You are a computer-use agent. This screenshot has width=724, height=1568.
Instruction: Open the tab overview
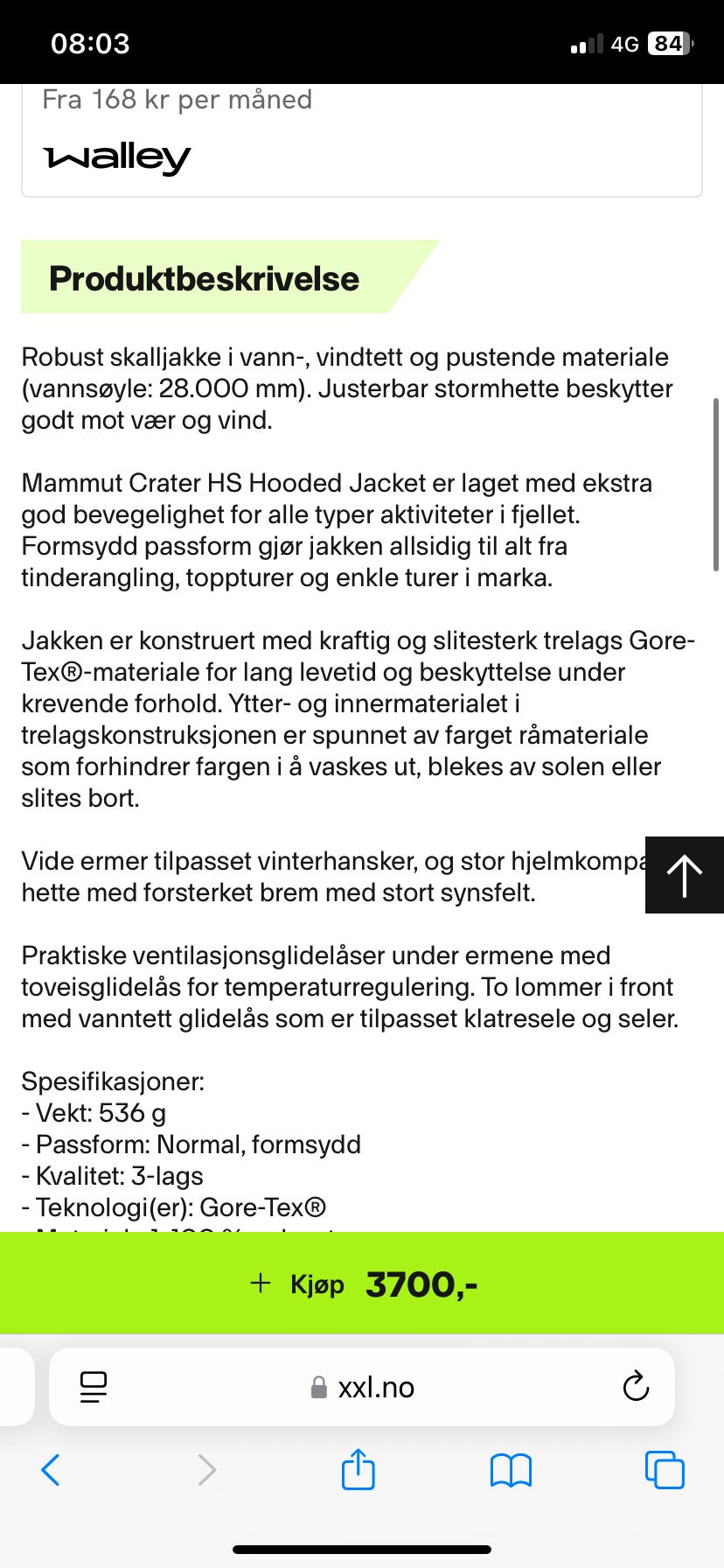pos(665,1470)
